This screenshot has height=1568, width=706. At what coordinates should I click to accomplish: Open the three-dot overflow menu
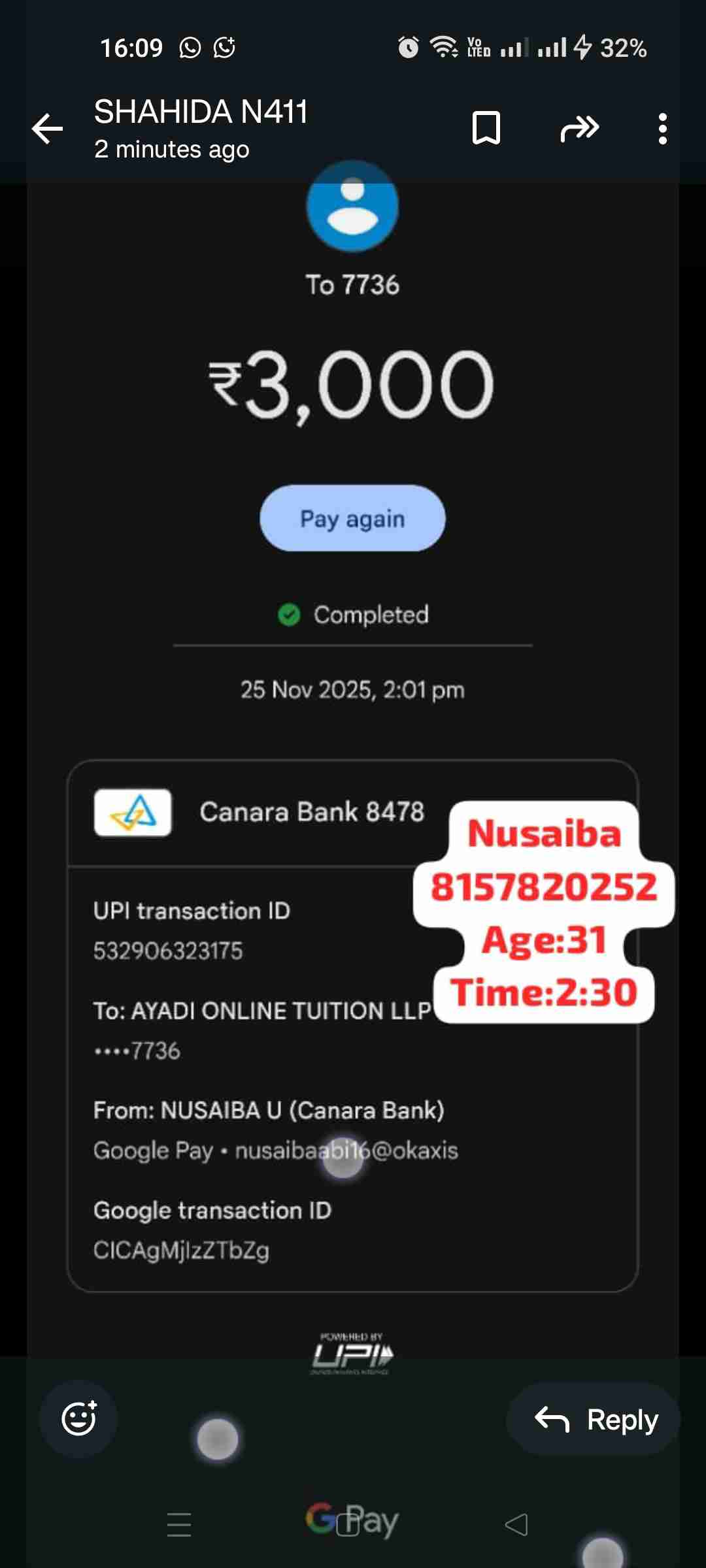(x=662, y=128)
